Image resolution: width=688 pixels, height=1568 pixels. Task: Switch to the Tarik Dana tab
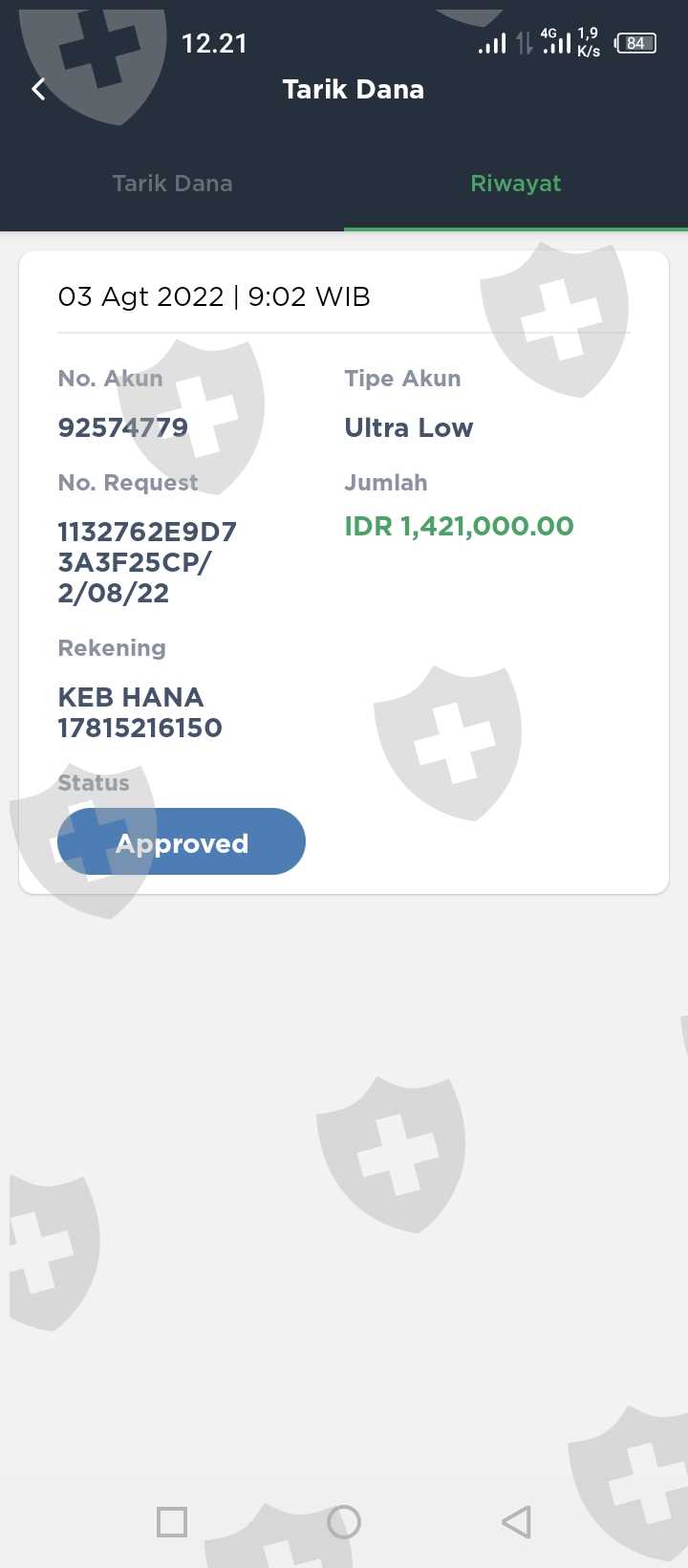click(x=172, y=184)
